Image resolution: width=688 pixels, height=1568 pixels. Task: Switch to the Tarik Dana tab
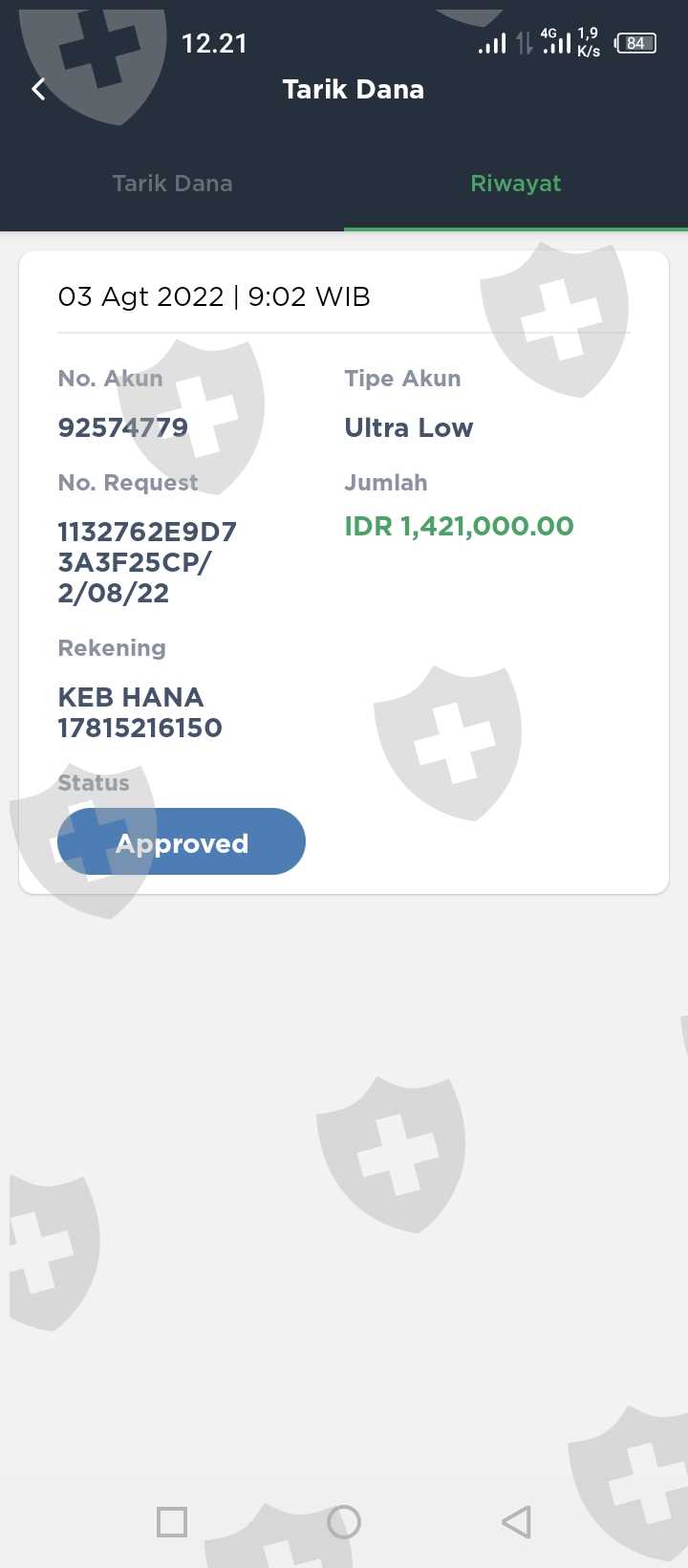click(x=172, y=184)
